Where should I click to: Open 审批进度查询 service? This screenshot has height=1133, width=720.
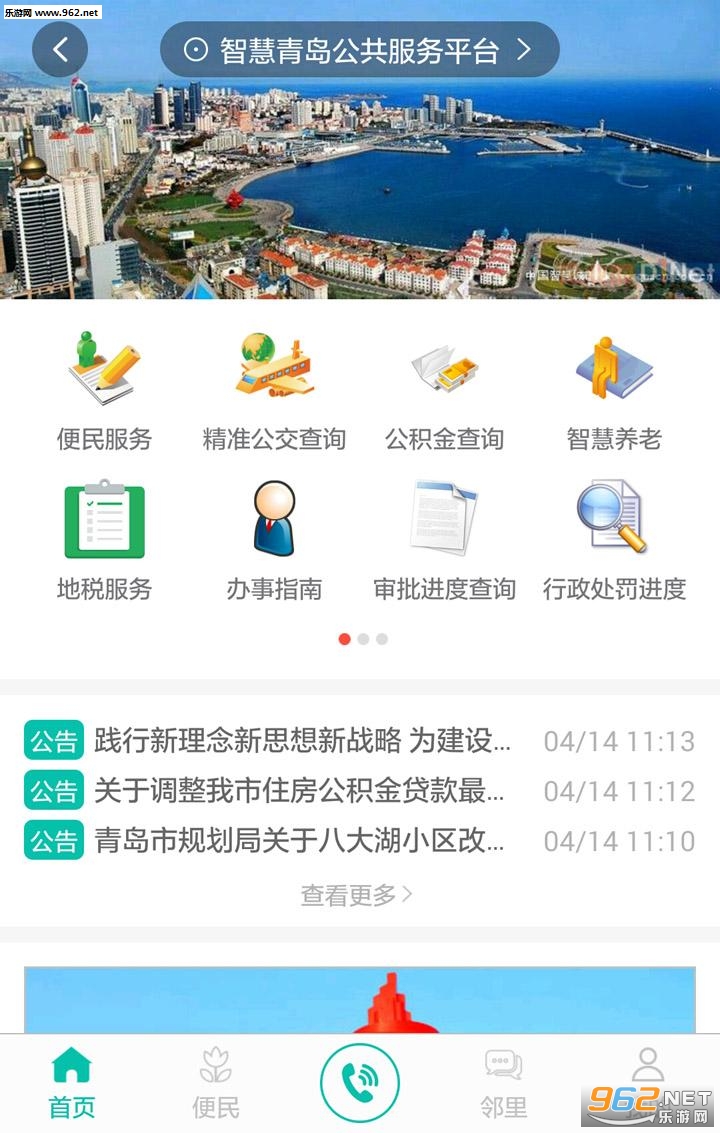444,541
